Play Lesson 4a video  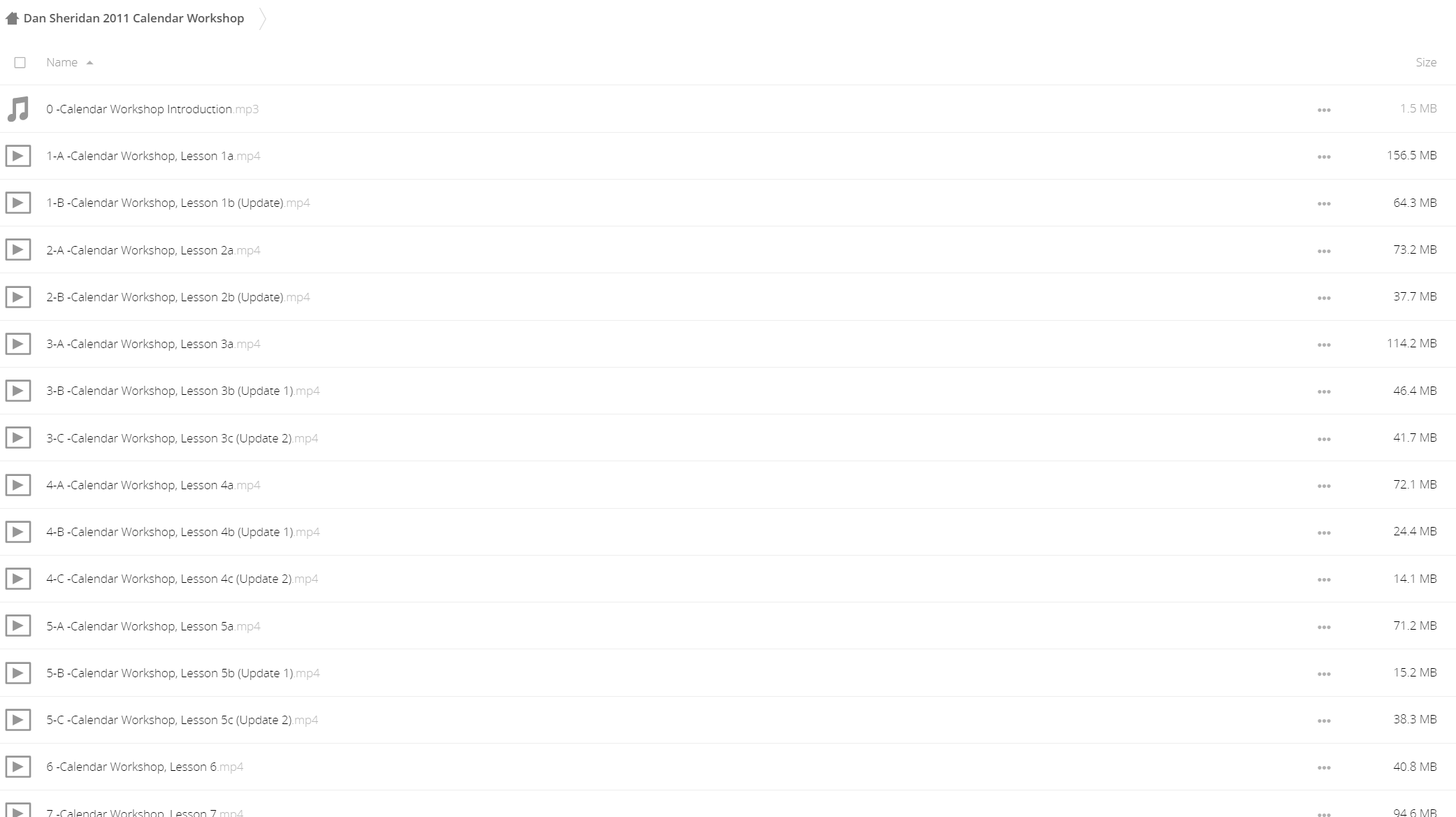[x=140, y=485]
